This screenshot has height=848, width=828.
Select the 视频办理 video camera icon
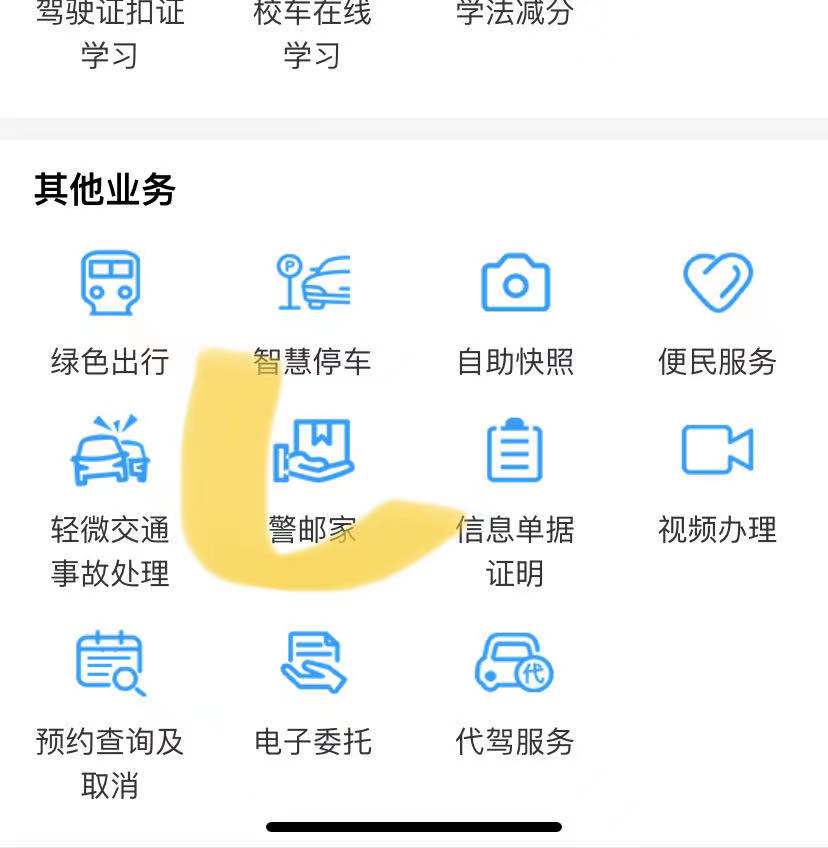pos(717,452)
